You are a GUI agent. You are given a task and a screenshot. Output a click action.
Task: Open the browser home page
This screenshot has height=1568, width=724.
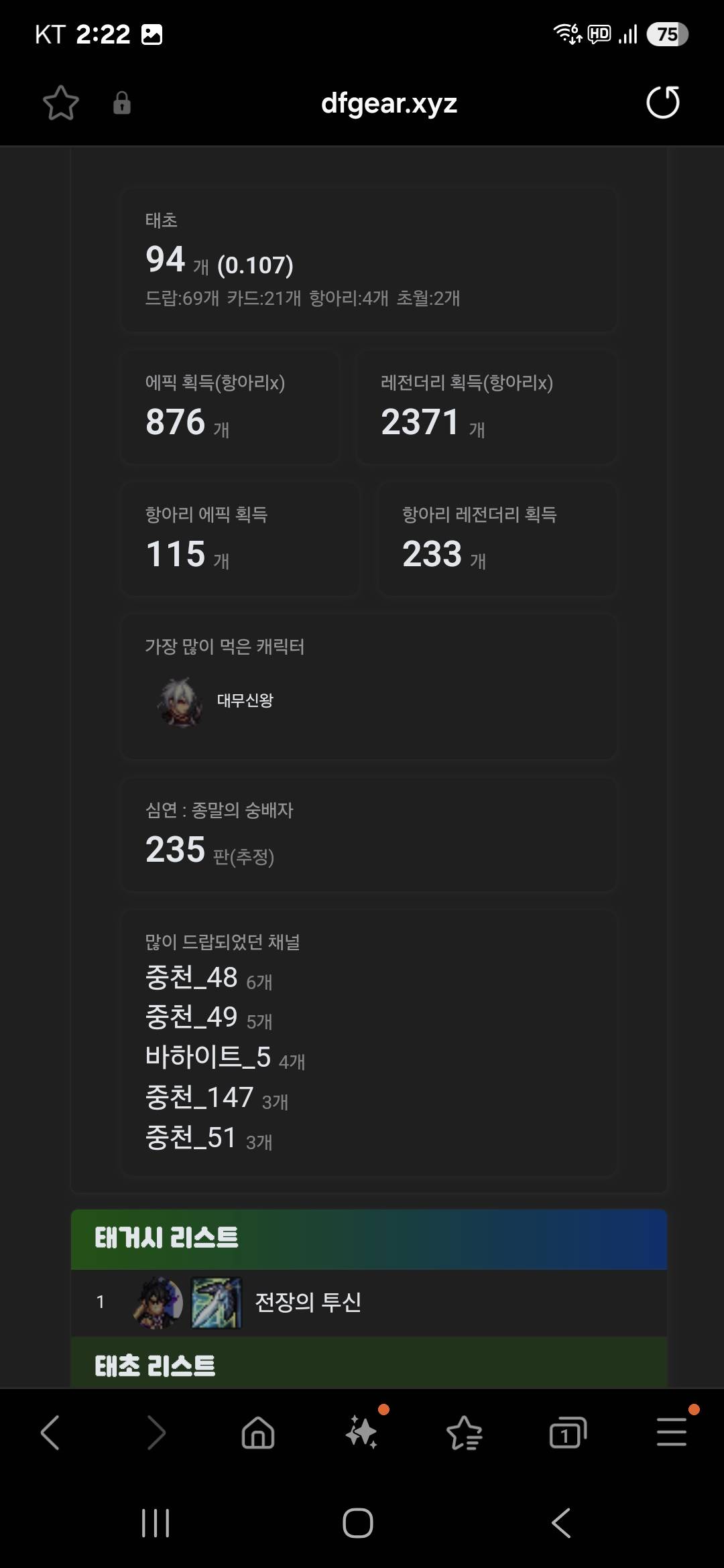coord(258,1433)
